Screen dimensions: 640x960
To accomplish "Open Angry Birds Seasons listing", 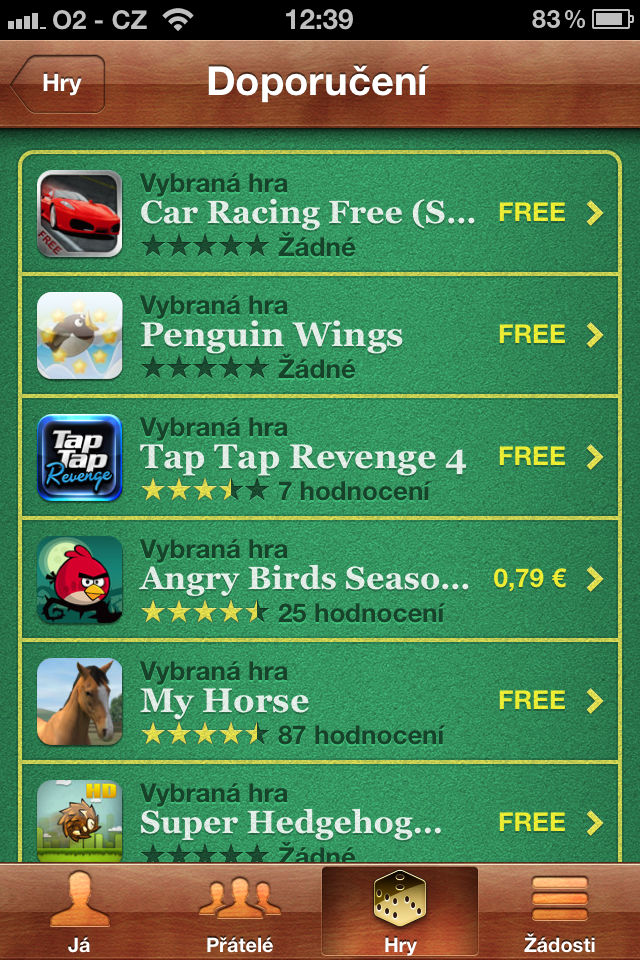I will (x=320, y=579).
